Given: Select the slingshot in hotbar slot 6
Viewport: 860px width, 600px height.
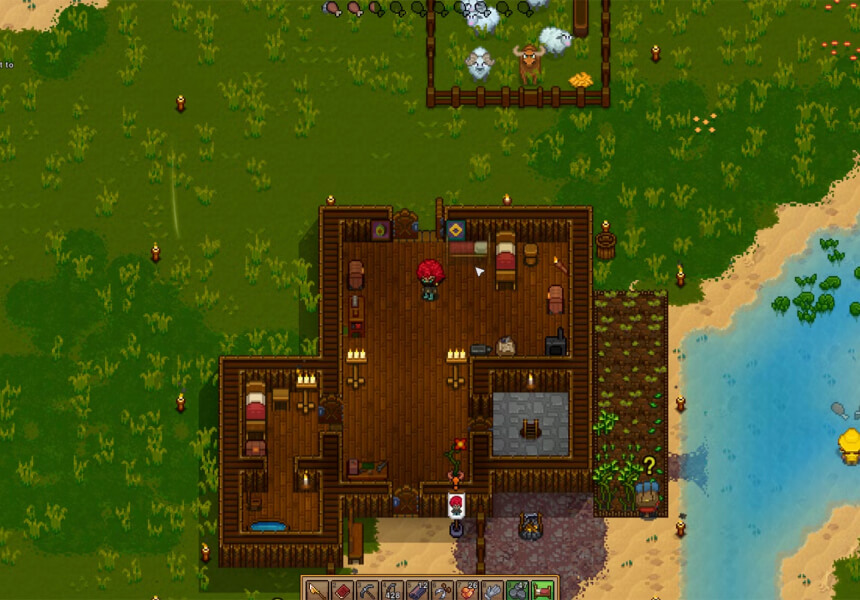Looking at the screenshot, I should click(443, 591).
